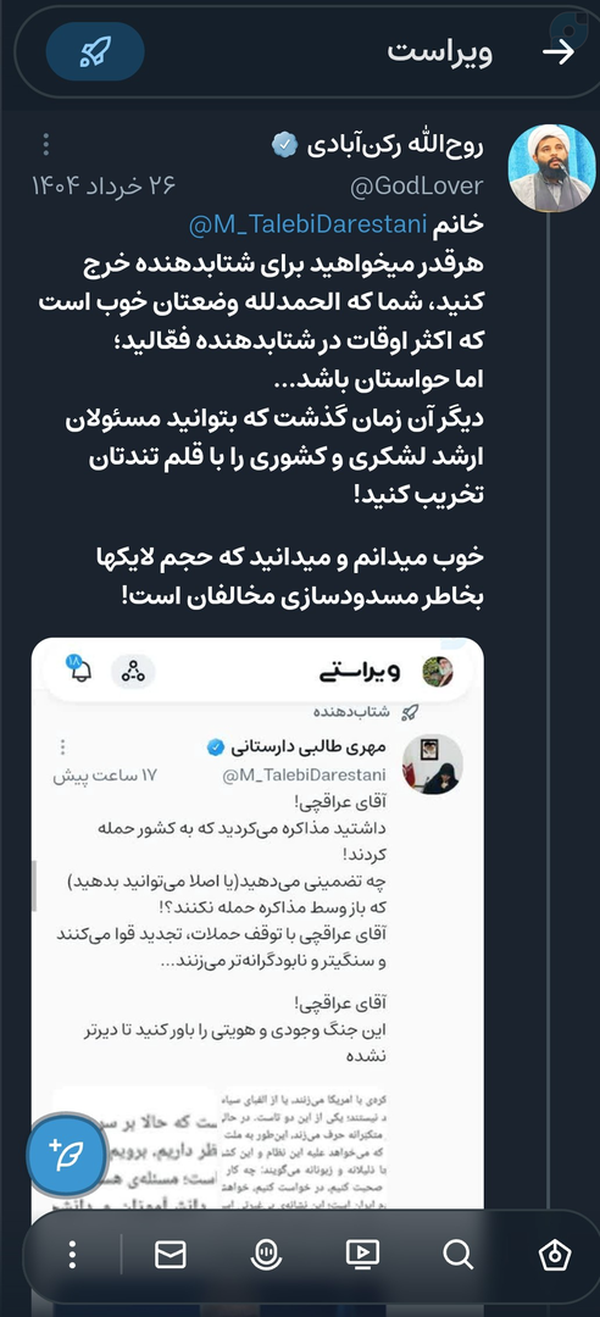Open post options menu for Roknabadi's post
This screenshot has height=1317, width=600.
(x=46, y=147)
